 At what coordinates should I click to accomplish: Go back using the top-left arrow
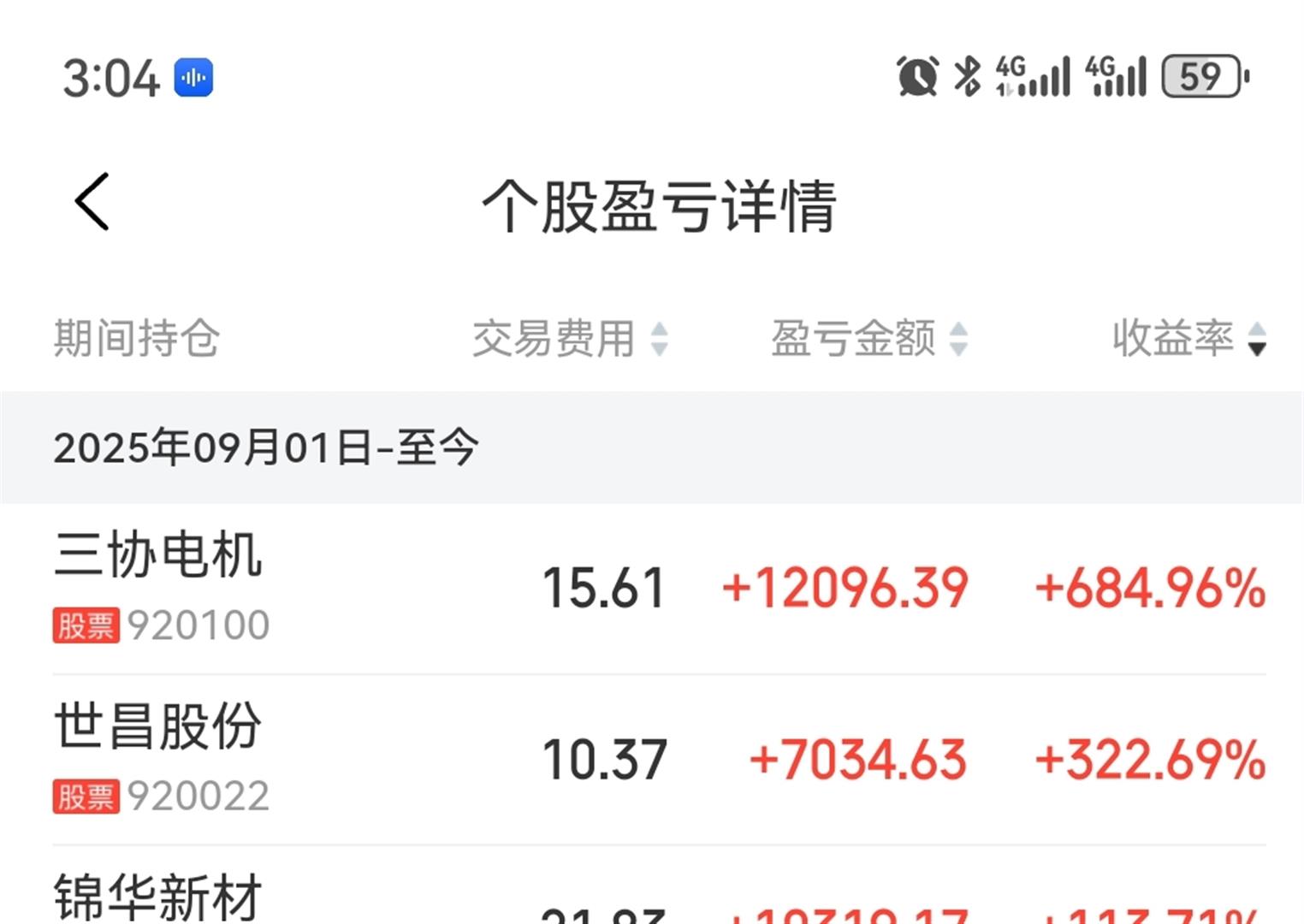pyautogui.click(x=92, y=202)
